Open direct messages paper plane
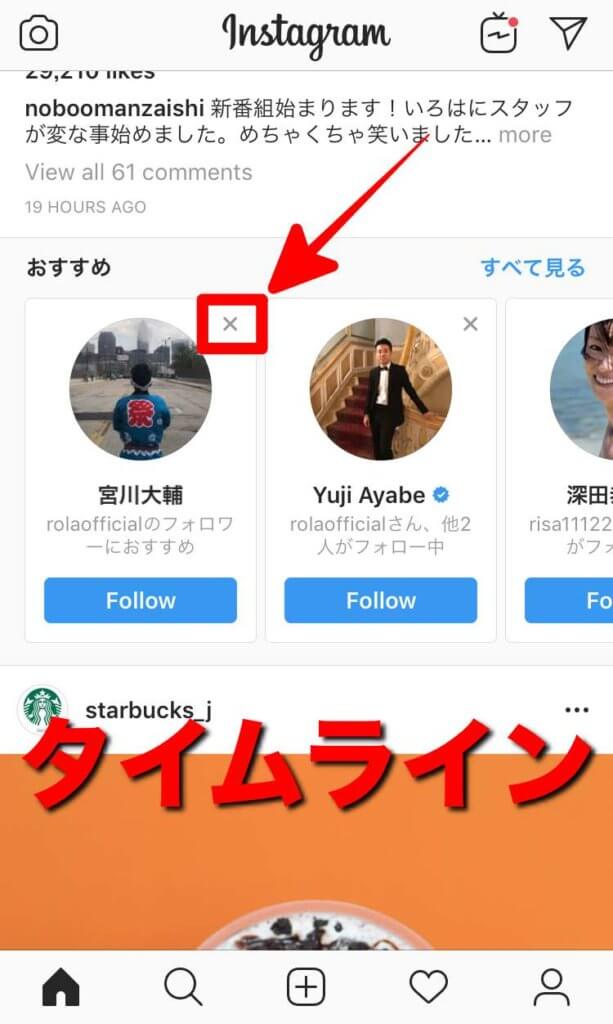Viewport: 613px width, 1024px height. [x=568, y=33]
